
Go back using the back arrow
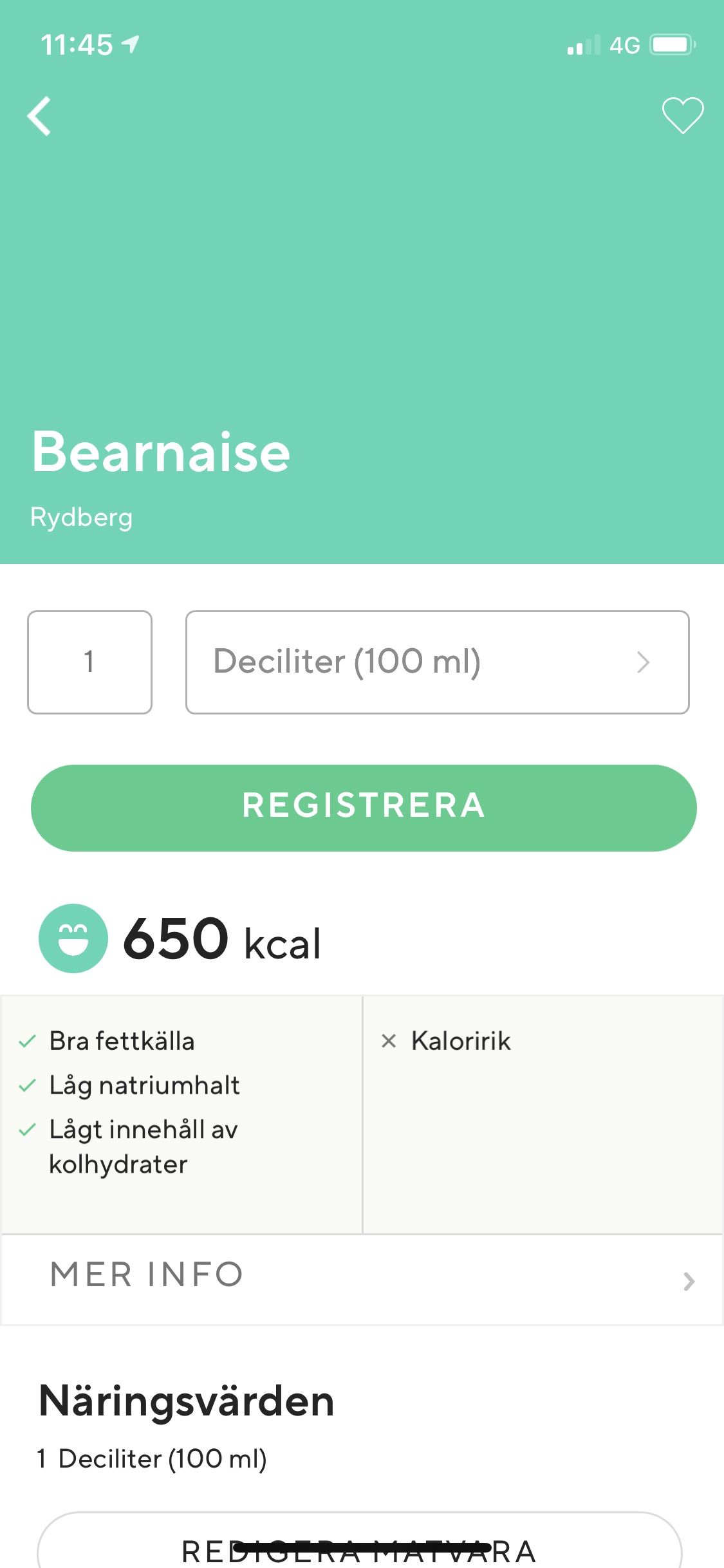39,117
